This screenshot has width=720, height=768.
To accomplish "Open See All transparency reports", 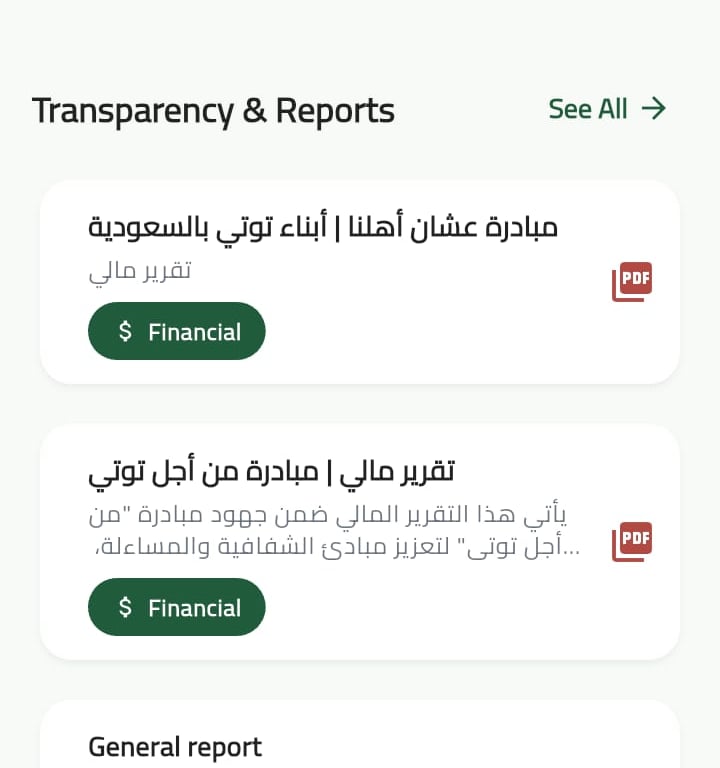I will pos(607,109).
